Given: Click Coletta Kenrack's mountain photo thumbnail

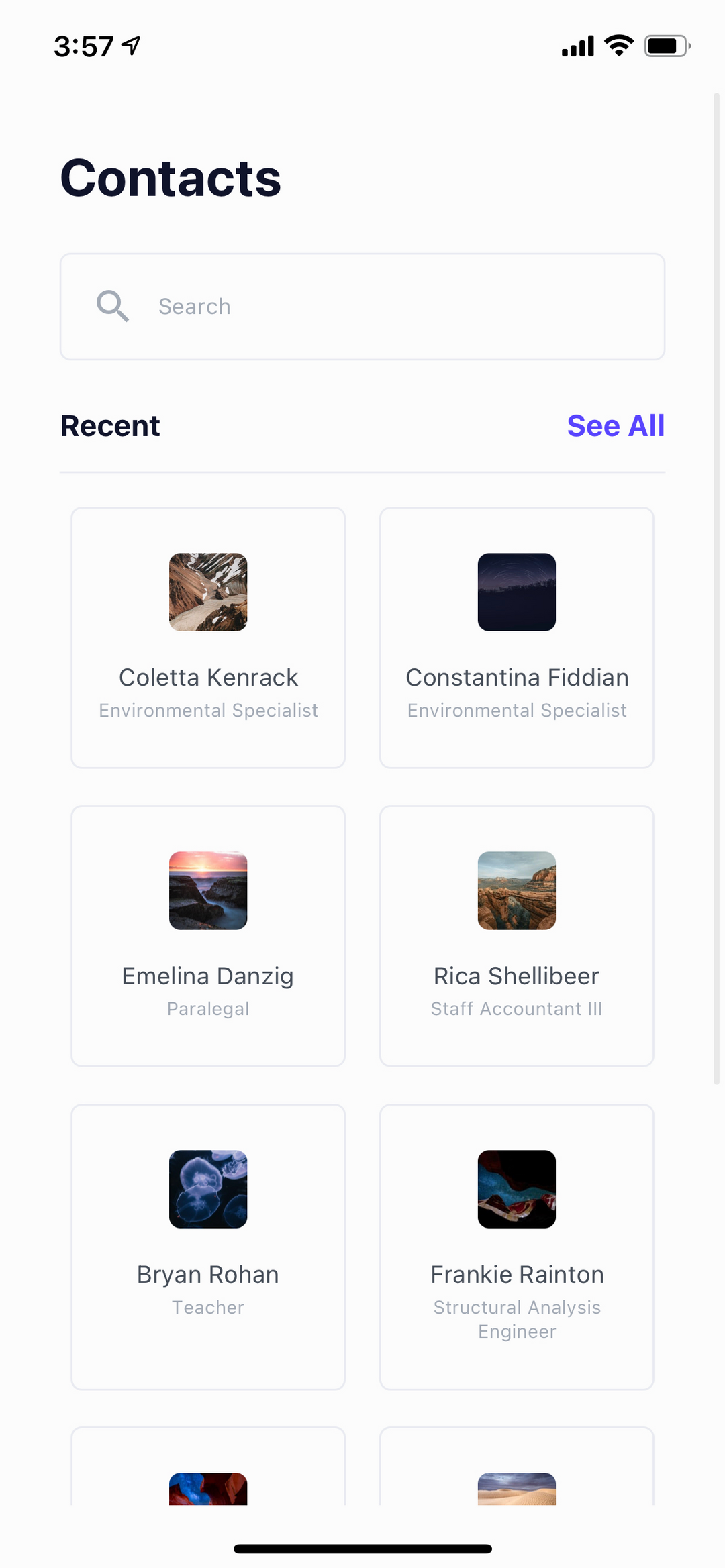Looking at the screenshot, I should (208, 592).
